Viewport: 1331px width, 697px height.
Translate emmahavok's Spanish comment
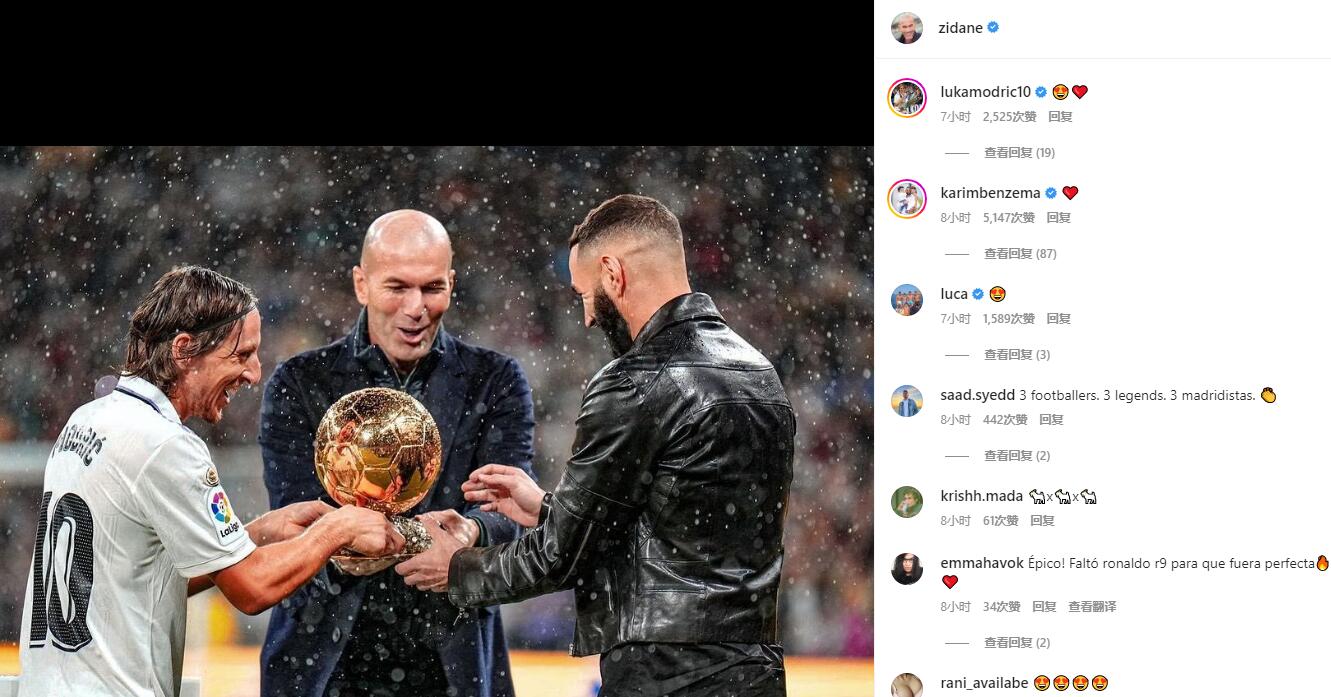pyautogui.click(x=1092, y=607)
